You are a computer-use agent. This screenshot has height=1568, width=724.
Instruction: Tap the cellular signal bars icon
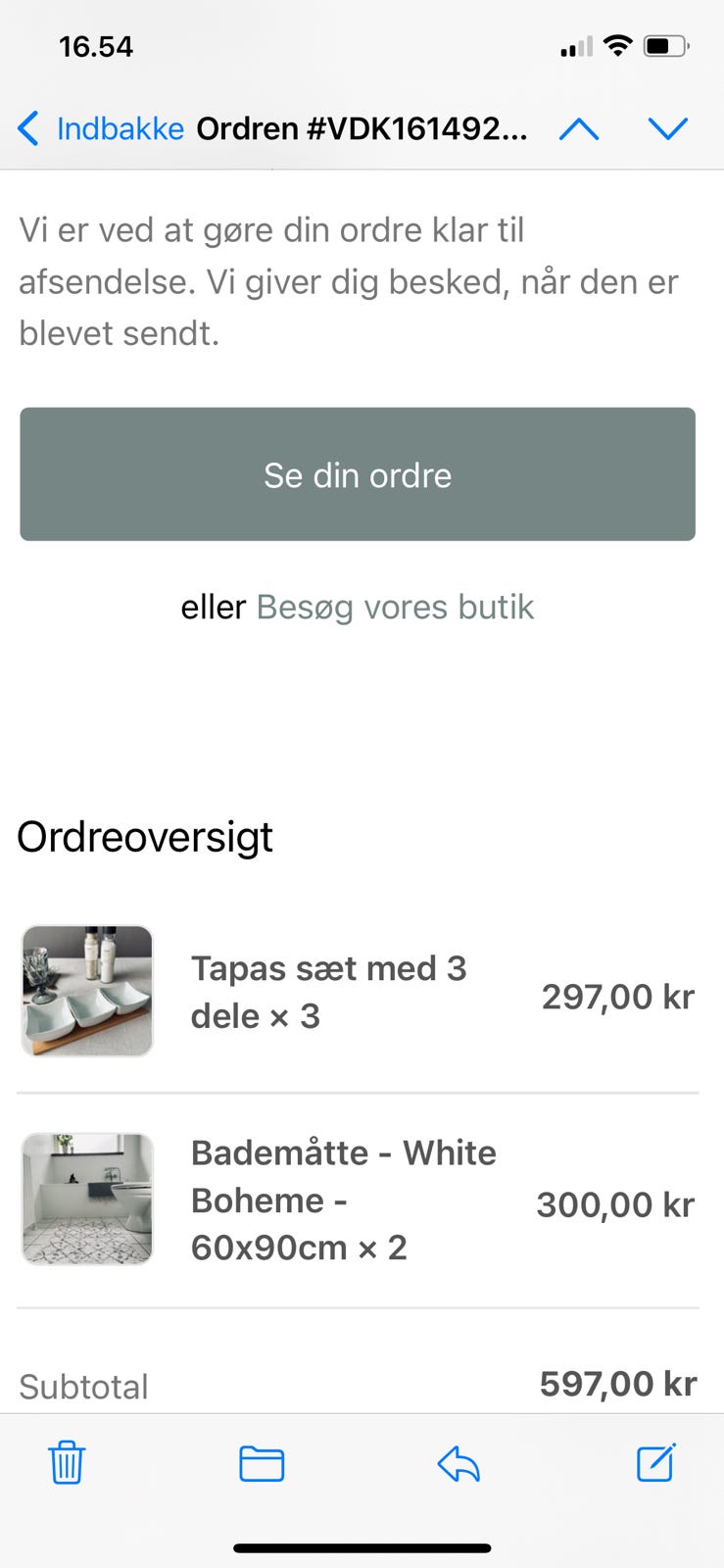point(576,46)
